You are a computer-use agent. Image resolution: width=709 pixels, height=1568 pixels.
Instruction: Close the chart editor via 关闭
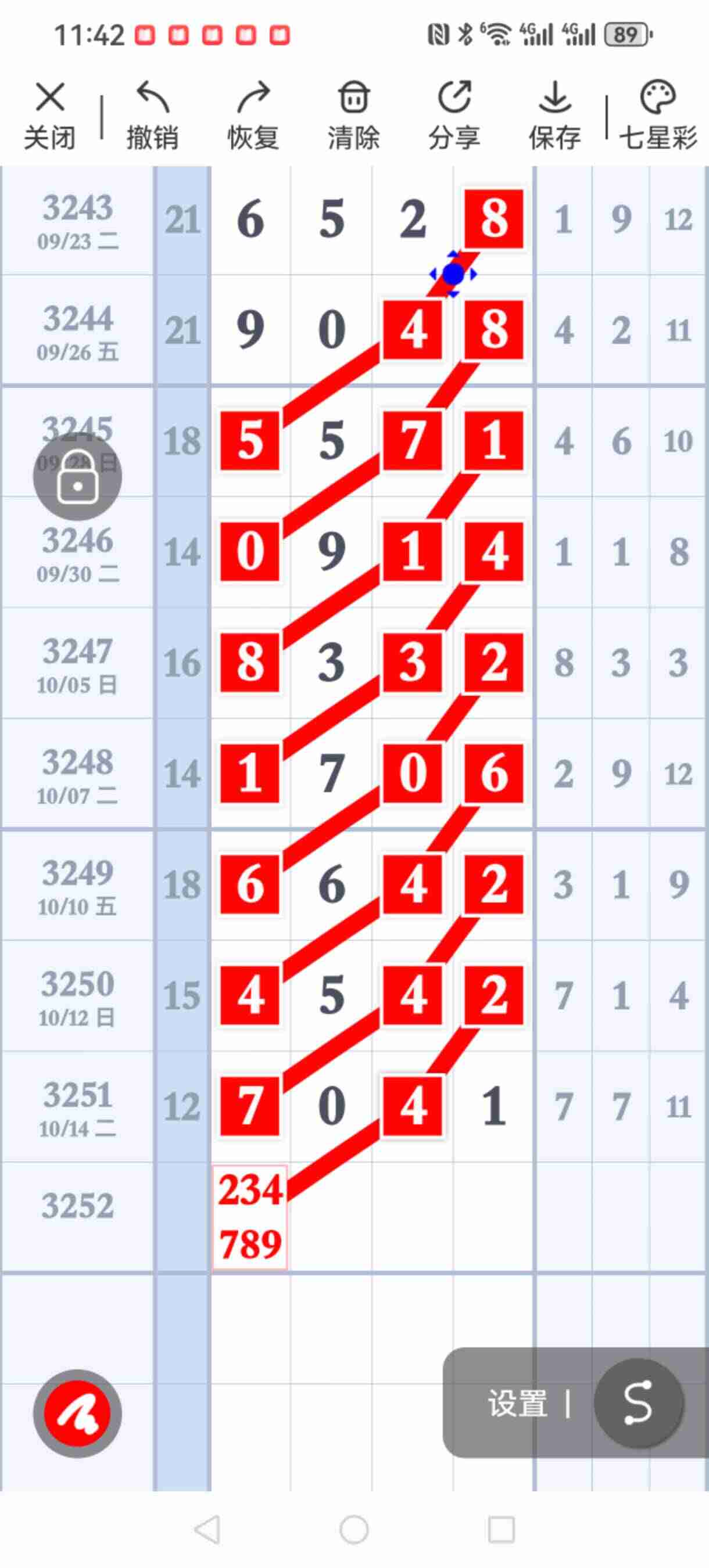pyautogui.click(x=50, y=114)
